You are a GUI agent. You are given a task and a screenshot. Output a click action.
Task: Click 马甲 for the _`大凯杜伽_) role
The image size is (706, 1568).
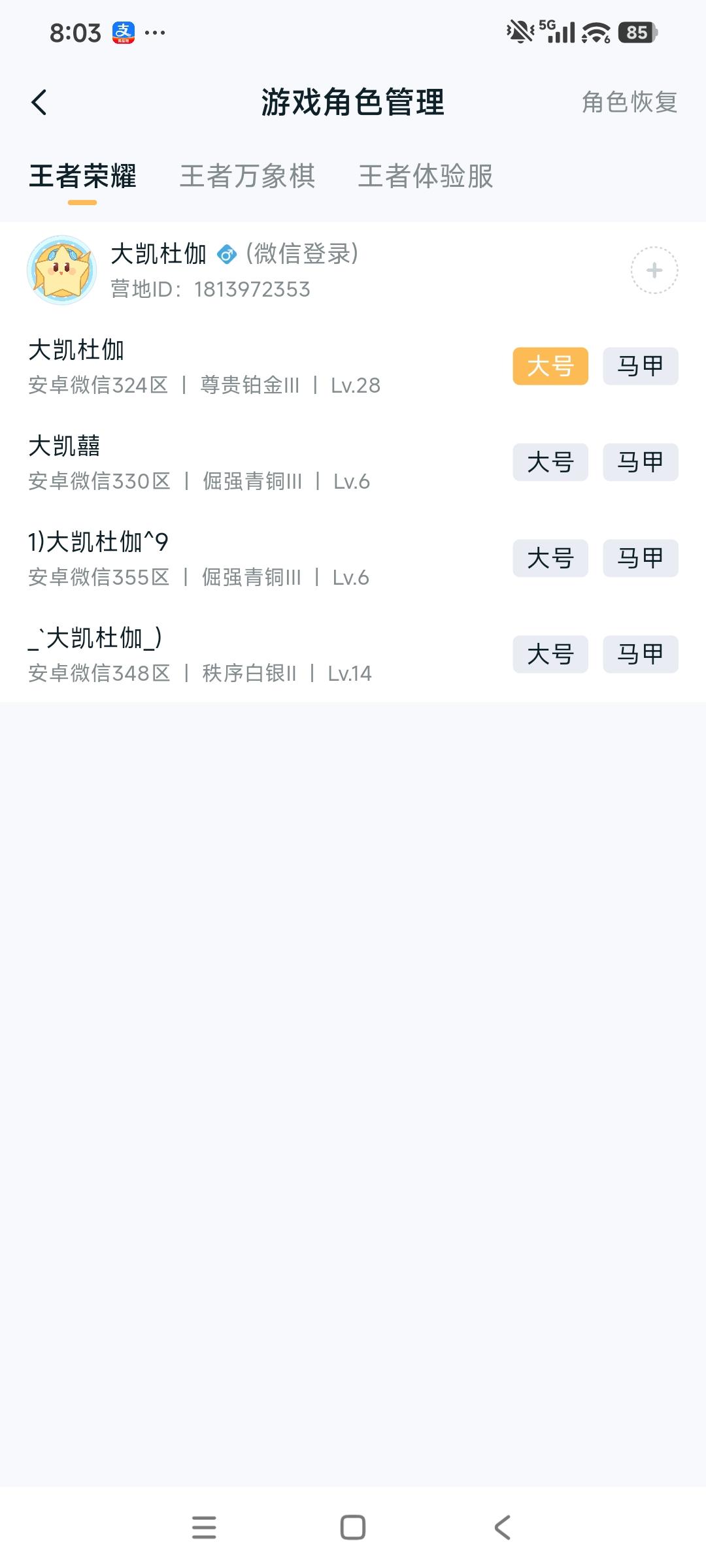point(640,654)
